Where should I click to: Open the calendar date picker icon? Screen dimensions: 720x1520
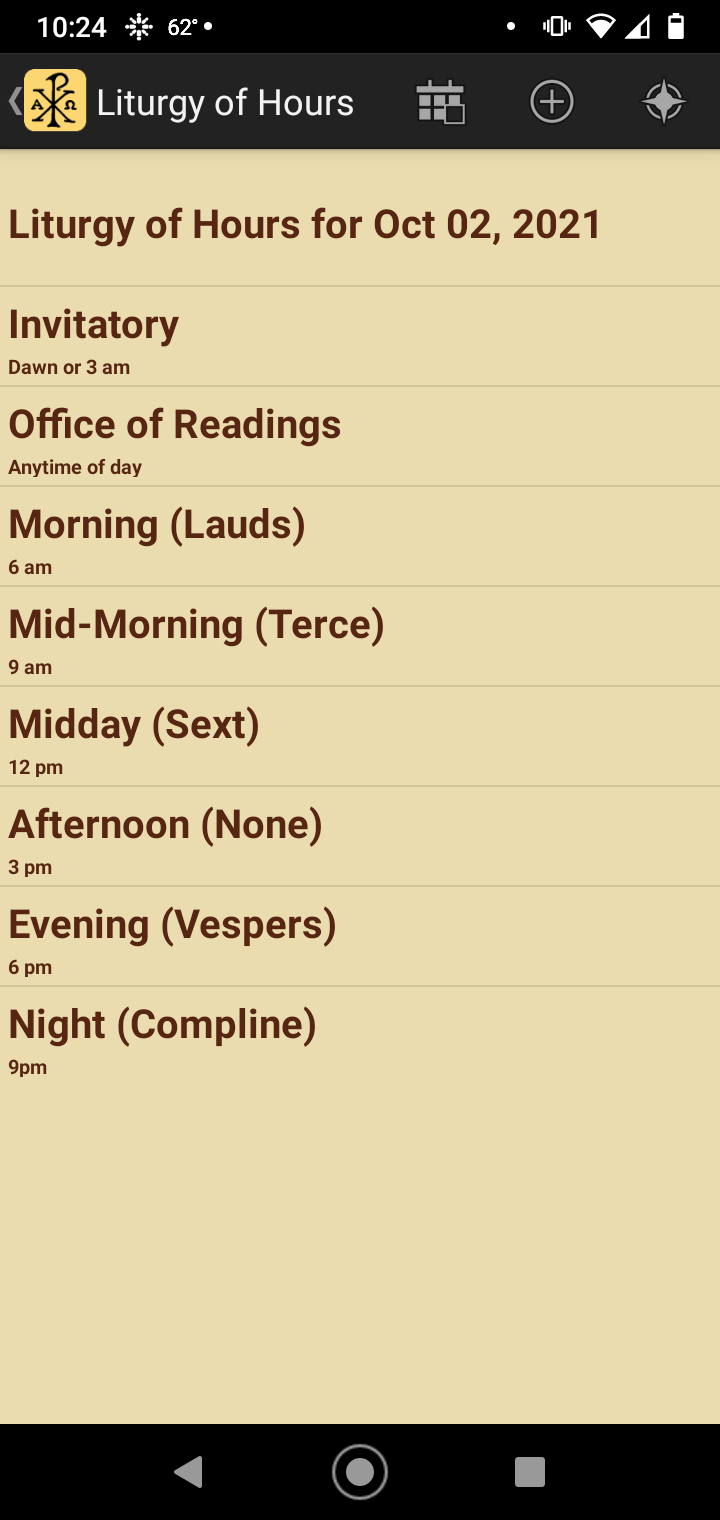point(440,102)
